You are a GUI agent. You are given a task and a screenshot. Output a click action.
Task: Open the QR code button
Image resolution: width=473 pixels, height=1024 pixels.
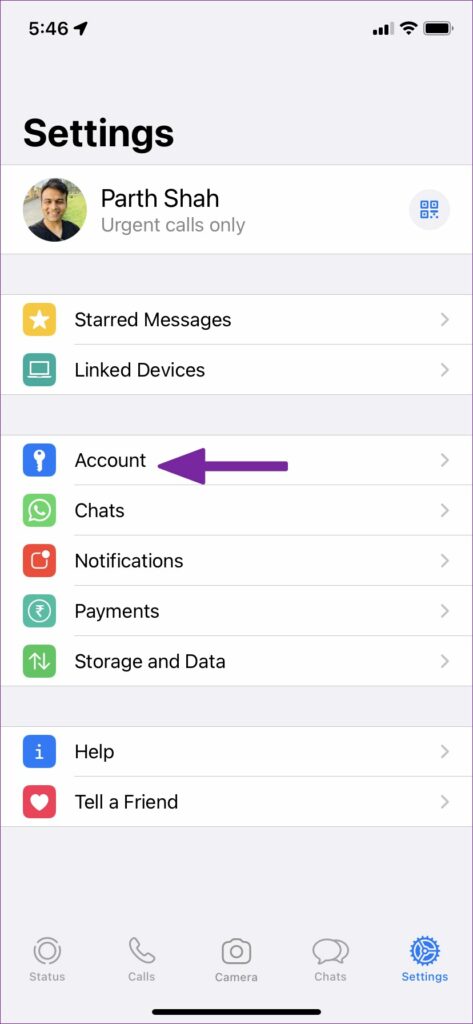click(429, 210)
